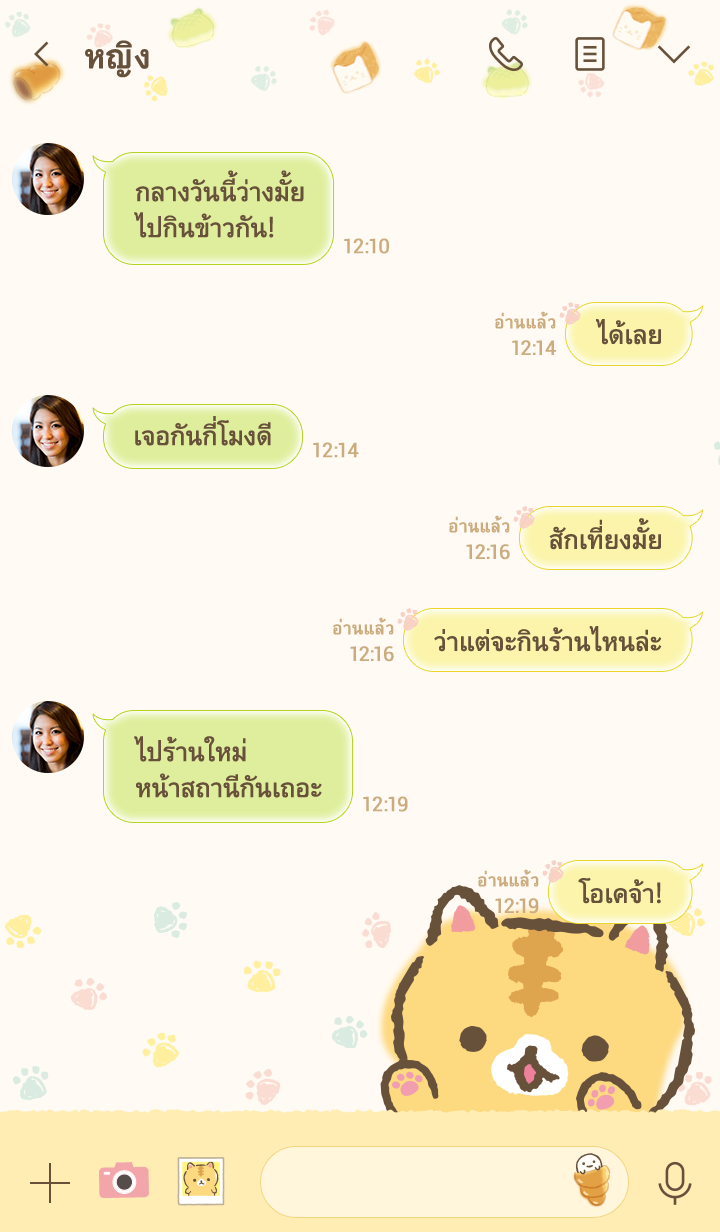720x1232 pixels.
Task: Launch the camera from the chat bar
Action: [x=124, y=1181]
